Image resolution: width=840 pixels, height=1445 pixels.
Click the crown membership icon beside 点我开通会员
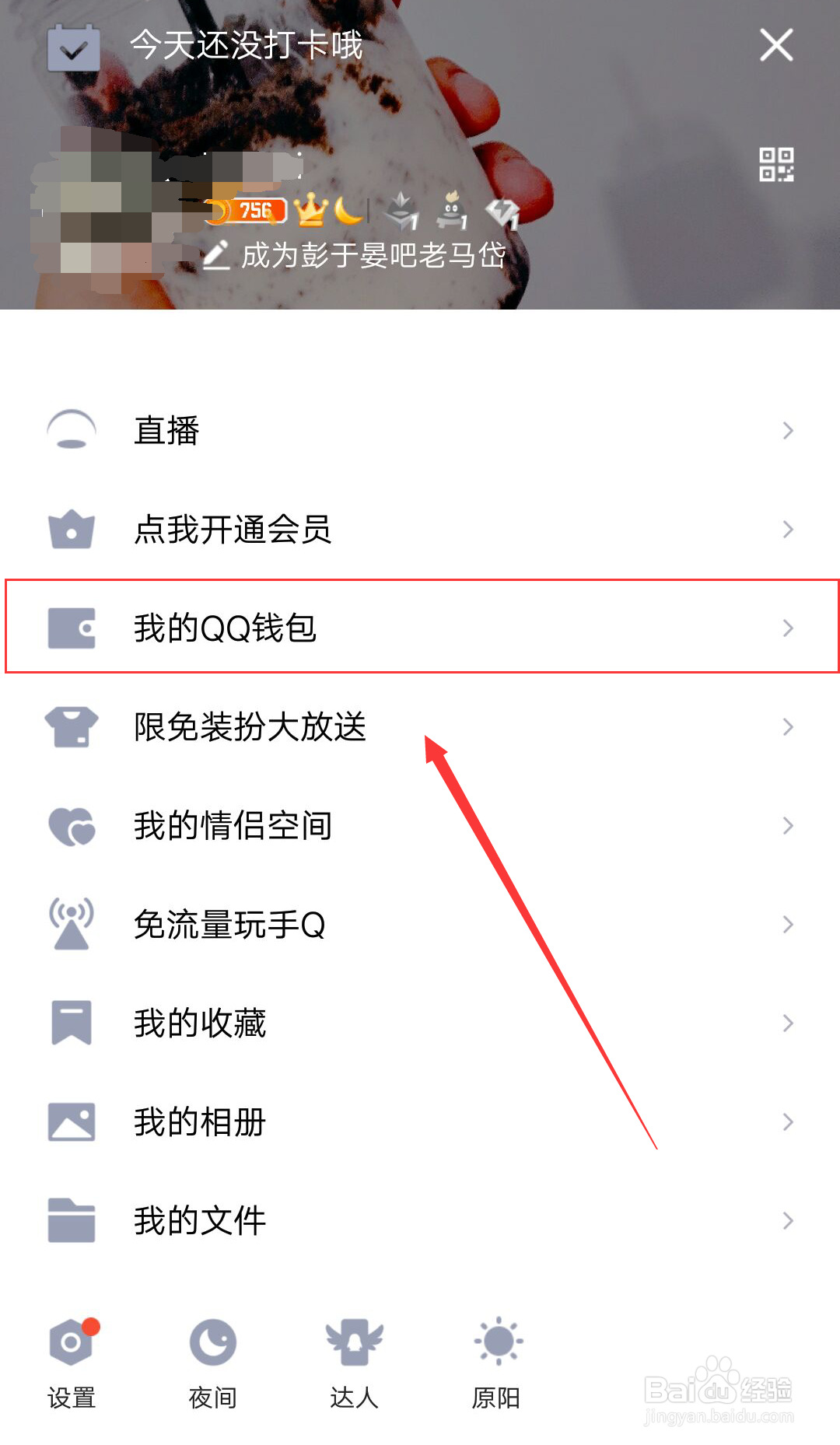click(71, 530)
